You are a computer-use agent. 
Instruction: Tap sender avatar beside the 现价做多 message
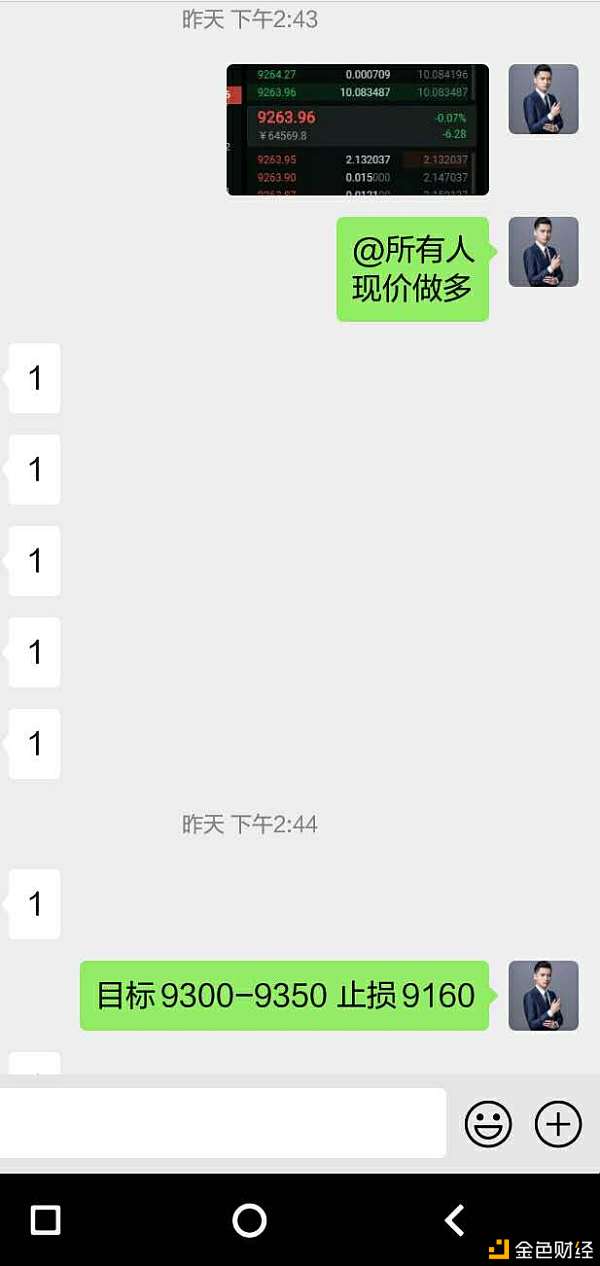coord(543,252)
